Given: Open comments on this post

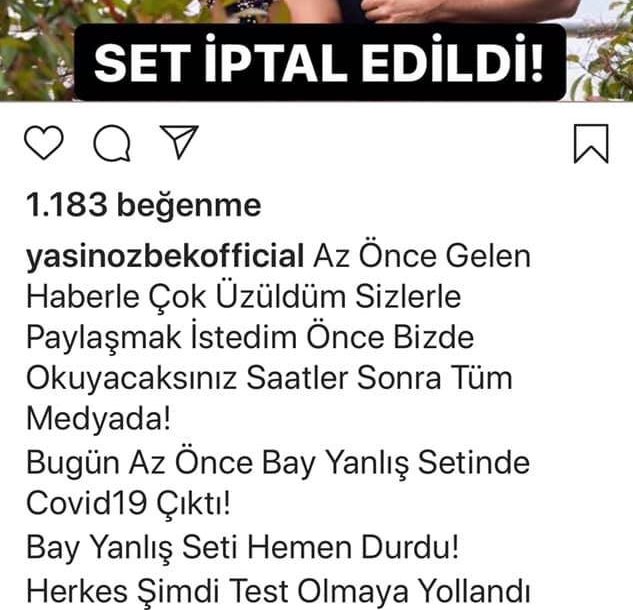Looking at the screenshot, I should pos(112,144).
